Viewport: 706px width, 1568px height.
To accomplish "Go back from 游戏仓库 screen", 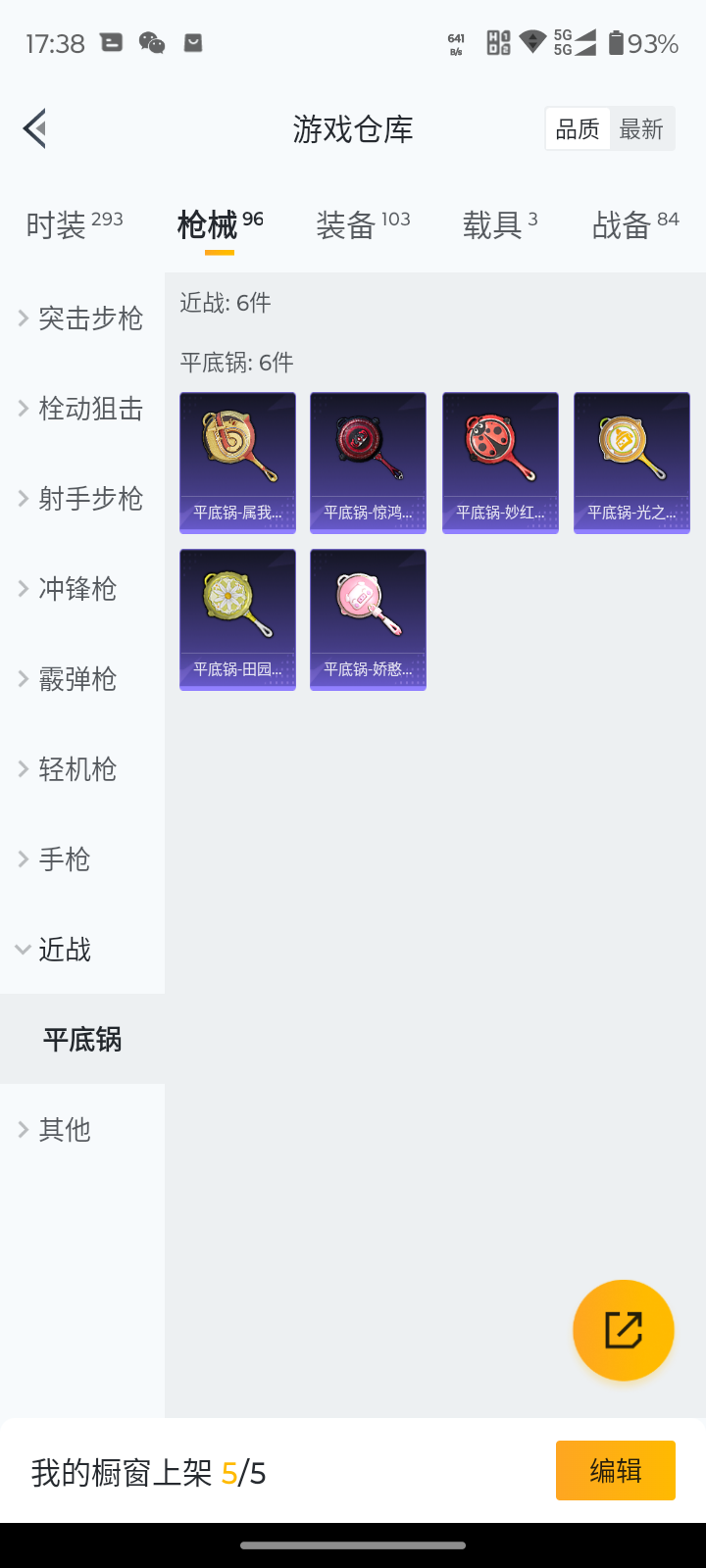I will 35,128.
